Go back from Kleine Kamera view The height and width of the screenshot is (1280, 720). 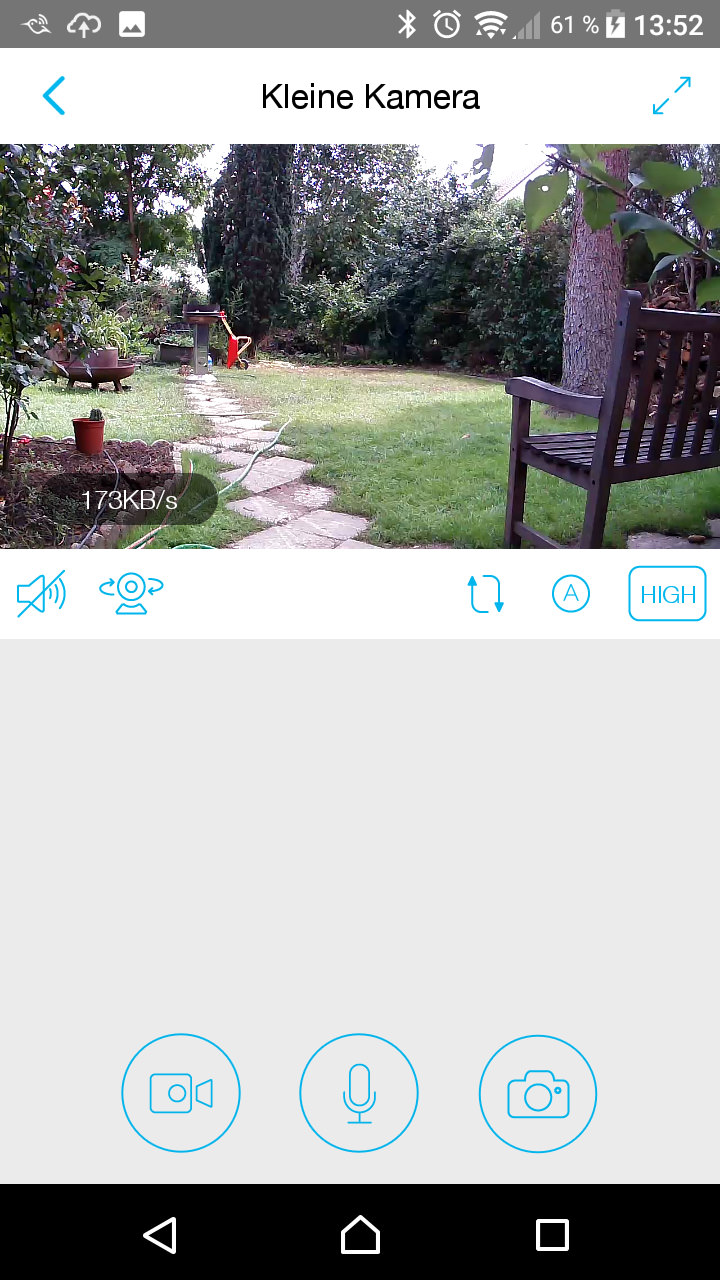(x=54, y=96)
